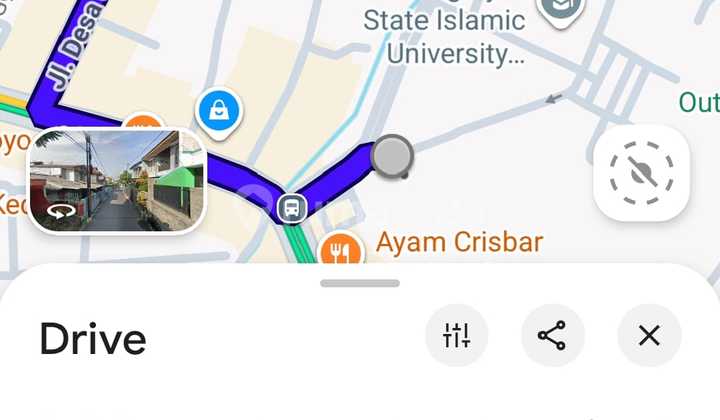Close the Drive directions panel
Image resolution: width=720 pixels, height=420 pixels.
[x=649, y=336]
